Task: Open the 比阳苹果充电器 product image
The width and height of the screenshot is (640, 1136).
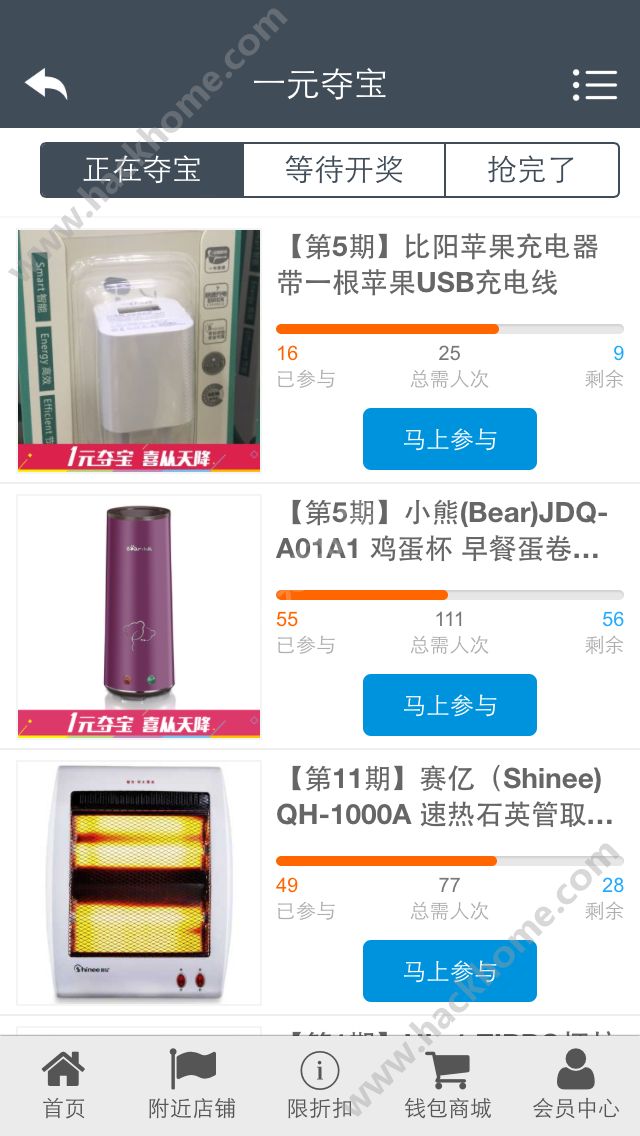Action: click(139, 351)
